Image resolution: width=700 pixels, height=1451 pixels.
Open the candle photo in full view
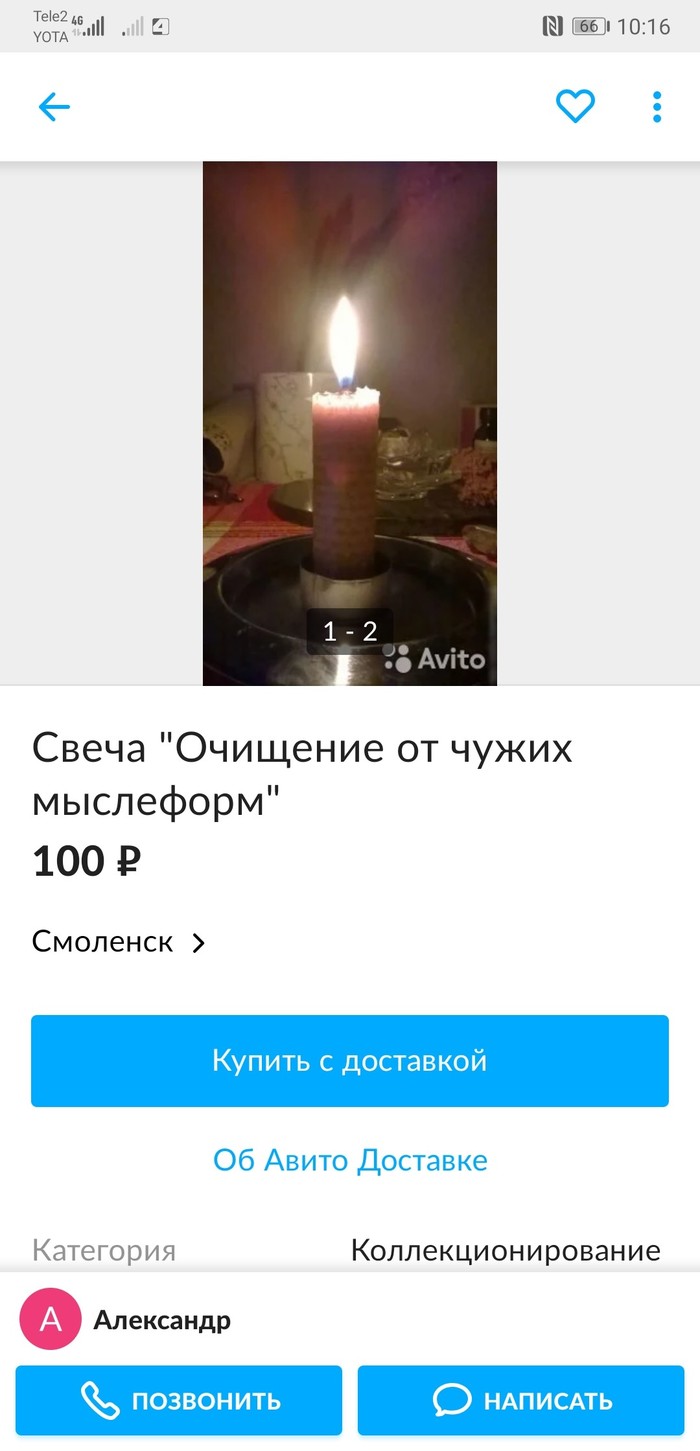coord(349,422)
